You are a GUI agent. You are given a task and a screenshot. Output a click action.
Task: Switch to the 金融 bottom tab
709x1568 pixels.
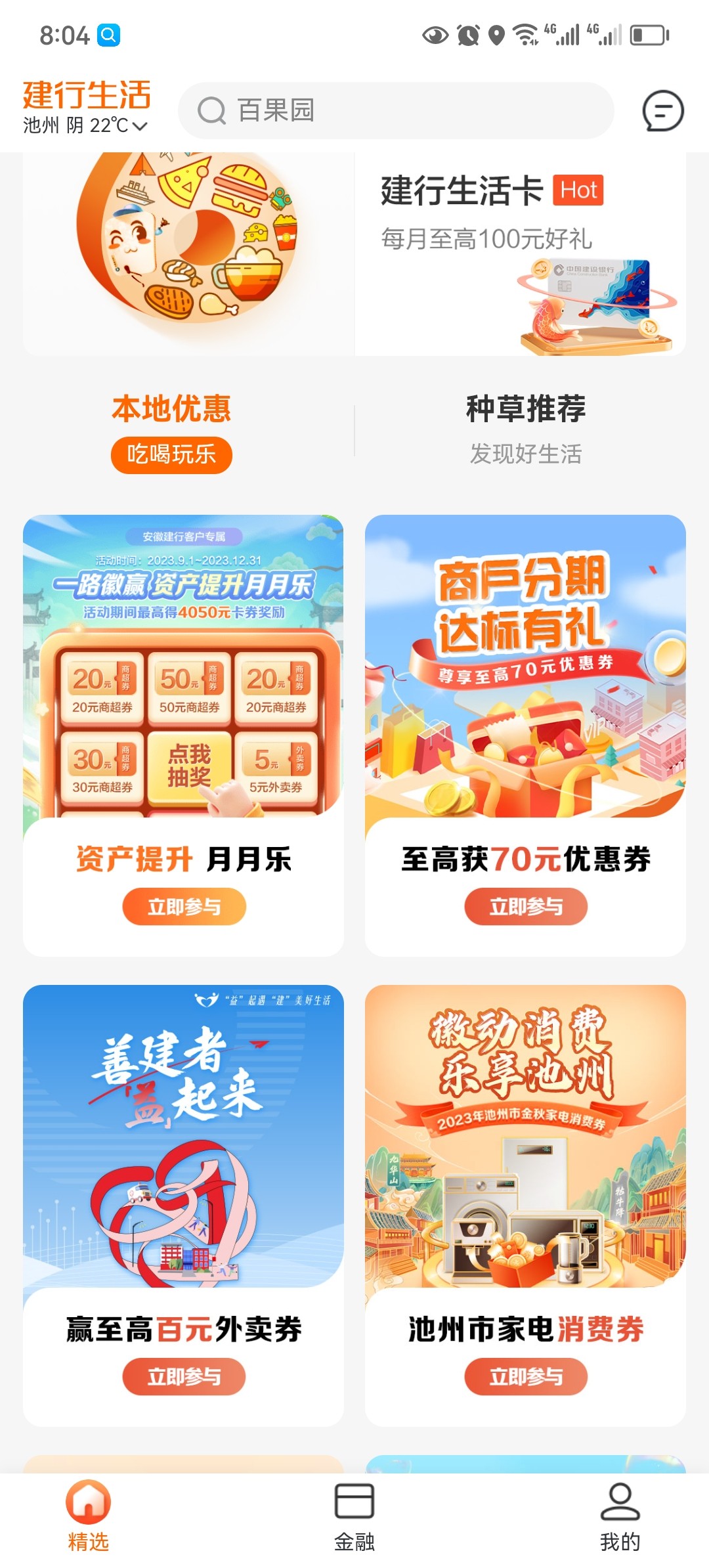pos(354,1515)
